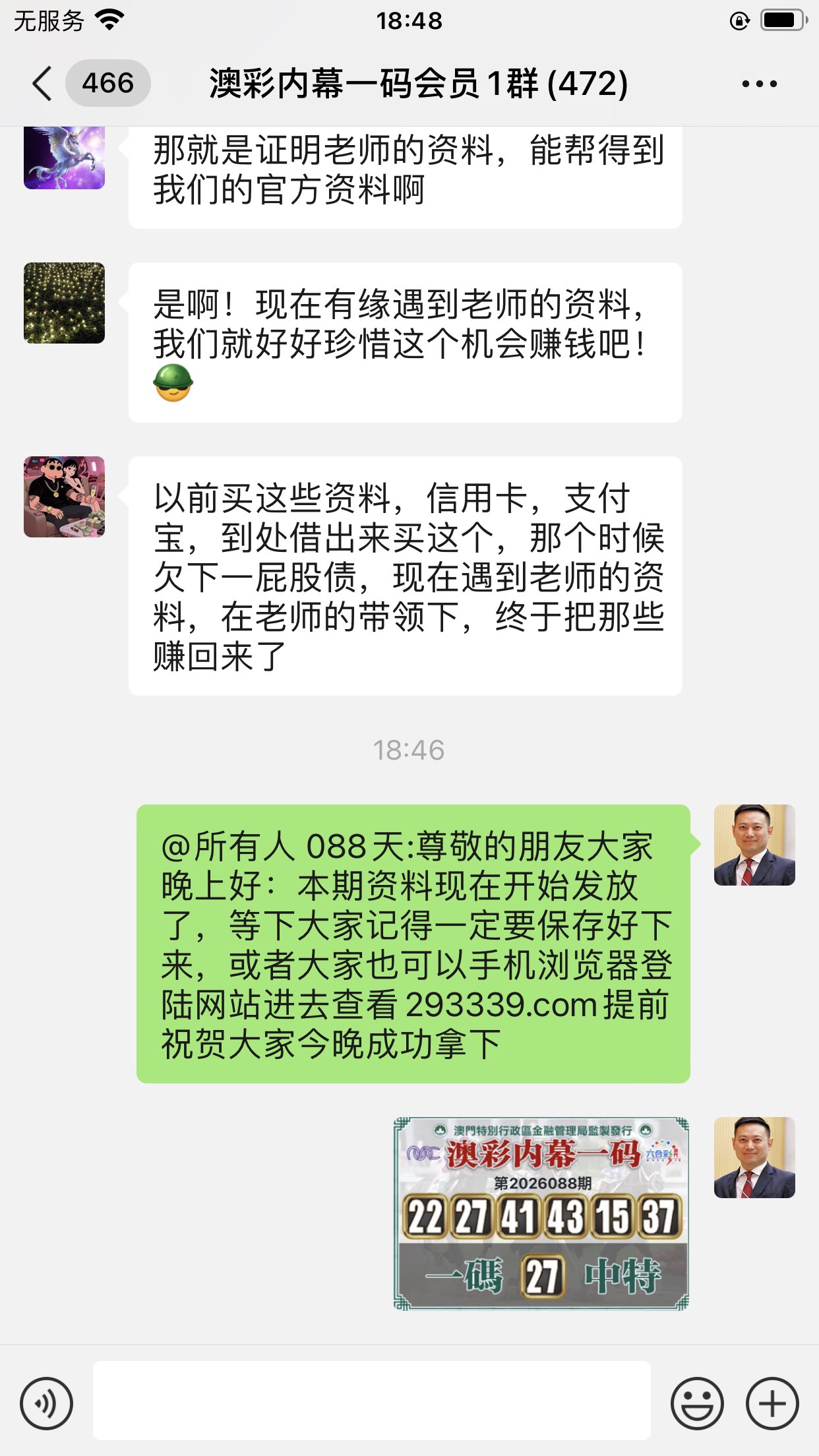Open the lottery image for issue 2026088

pyautogui.click(x=541, y=1213)
